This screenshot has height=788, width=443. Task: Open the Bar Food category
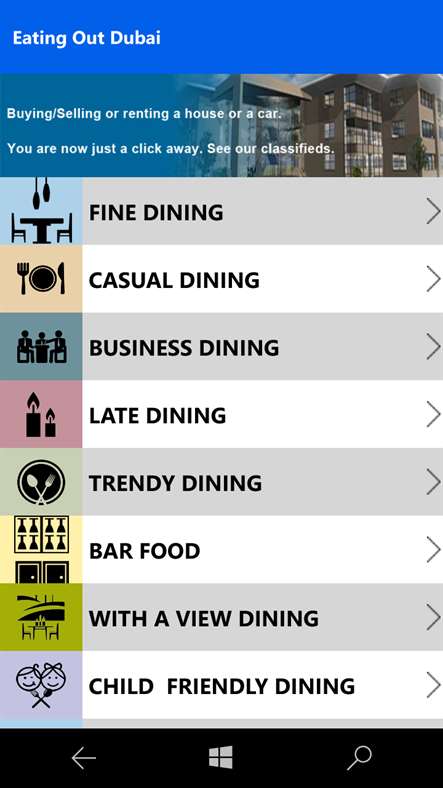(x=222, y=550)
